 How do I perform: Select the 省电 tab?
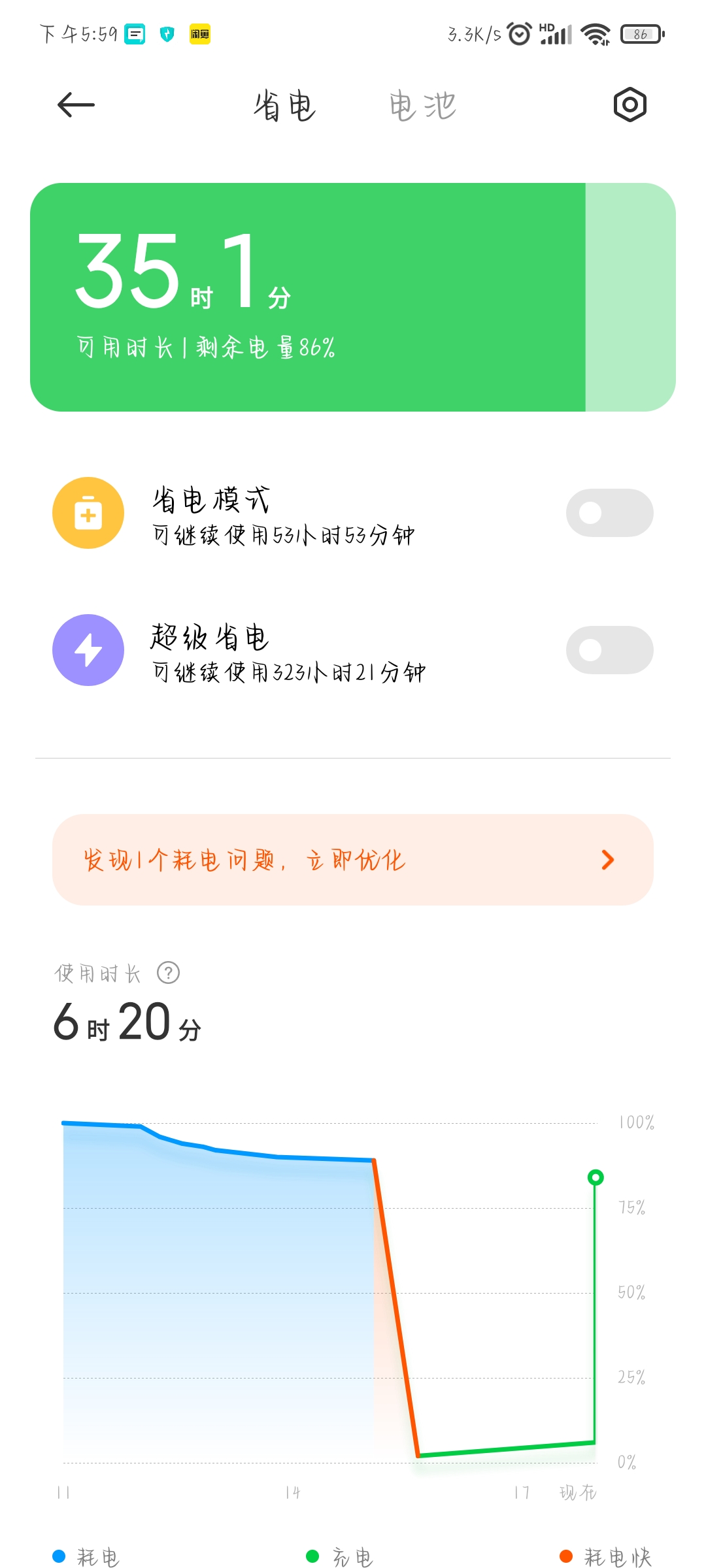point(285,106)
